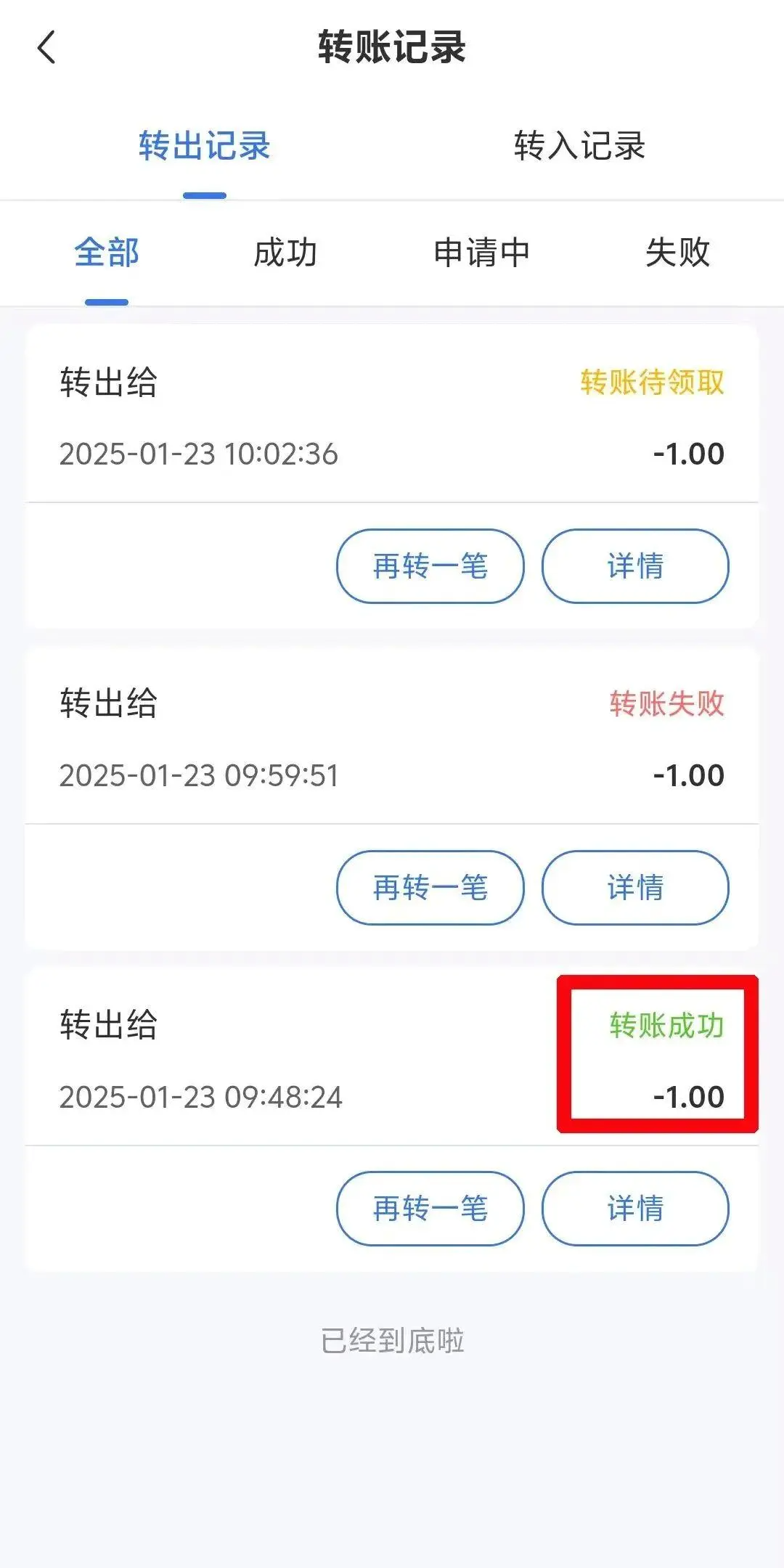784x1568 pixels.
Task: Select the 全部 filter
Action: (x=106, y=253)
